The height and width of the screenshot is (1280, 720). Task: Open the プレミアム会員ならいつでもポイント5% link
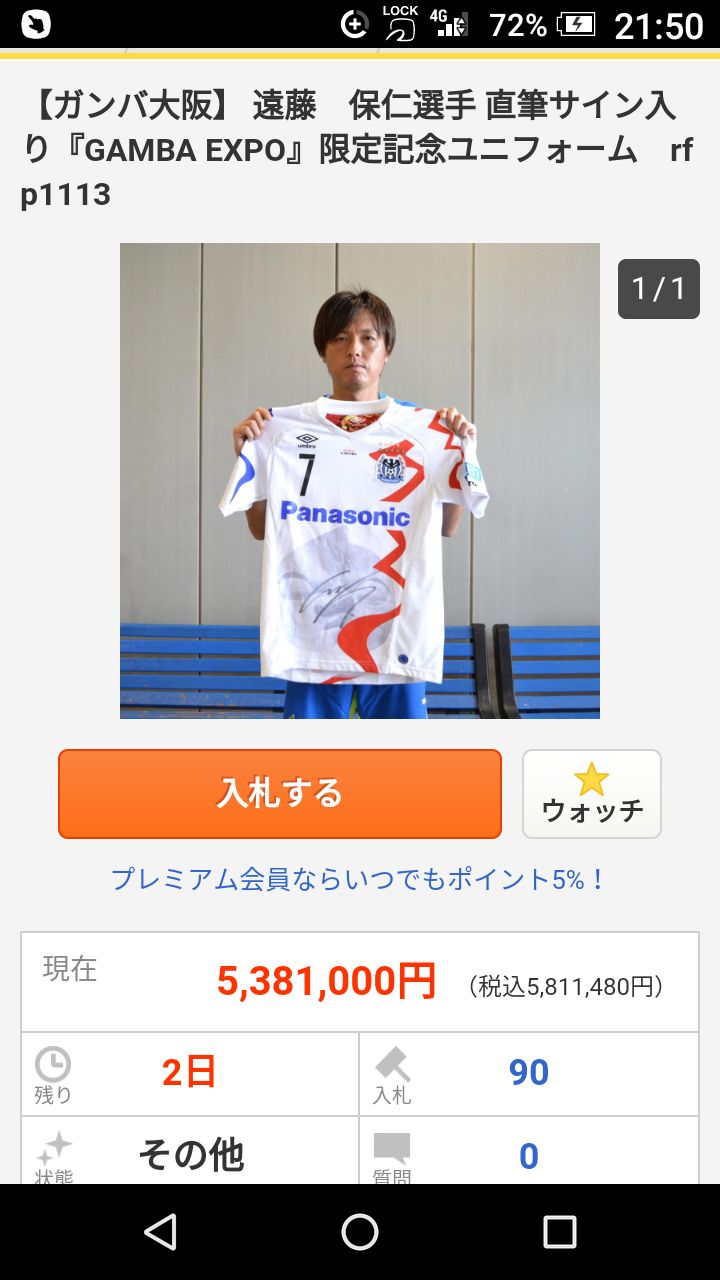point(359,879)
